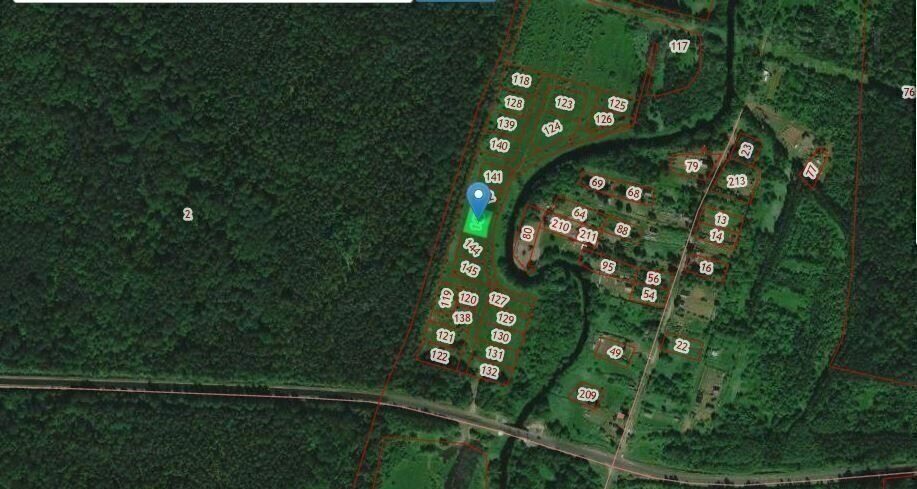Tap the blue location pin marker
Image resolution: width=917 pixels, height=489 pixels.
480,197
